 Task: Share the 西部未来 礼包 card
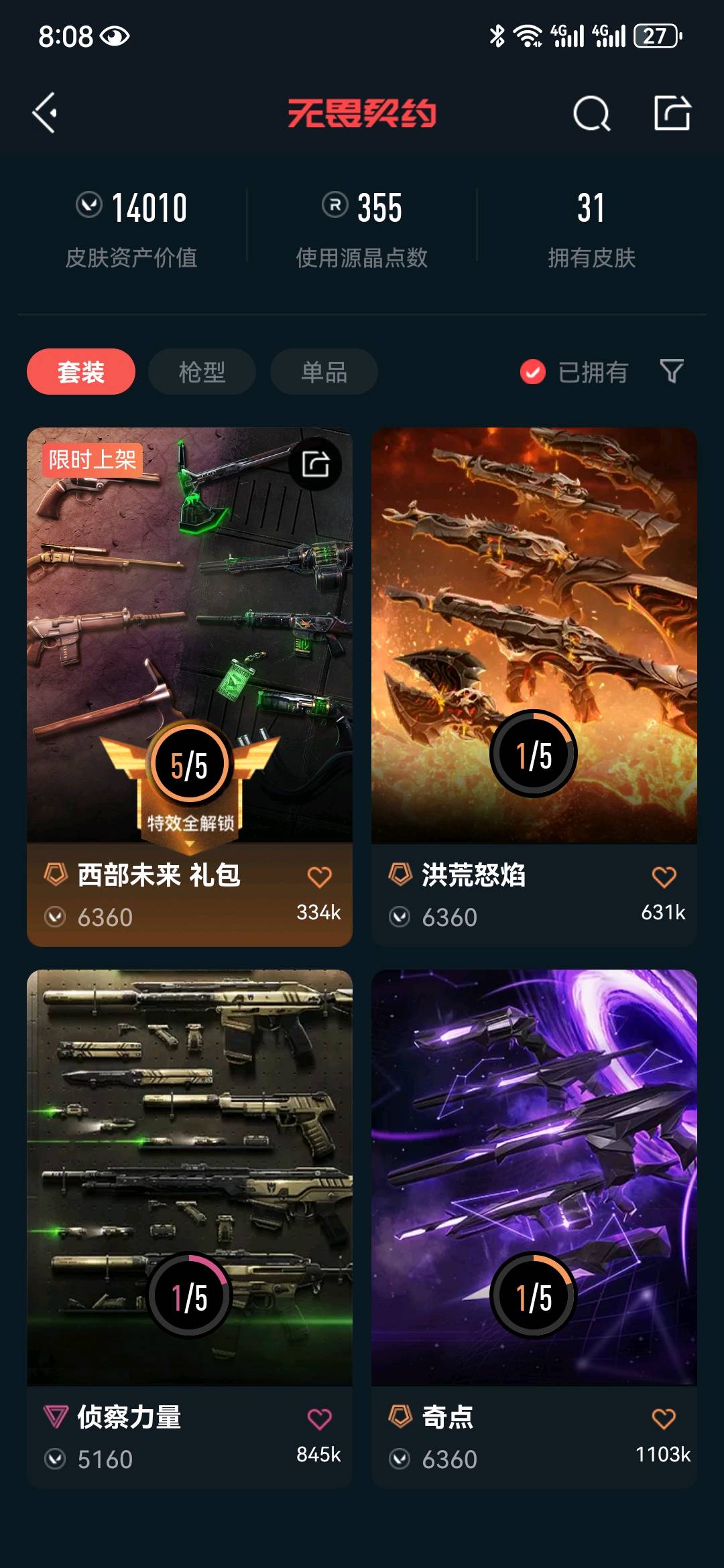pyautogui.click(x=315, y=464)
